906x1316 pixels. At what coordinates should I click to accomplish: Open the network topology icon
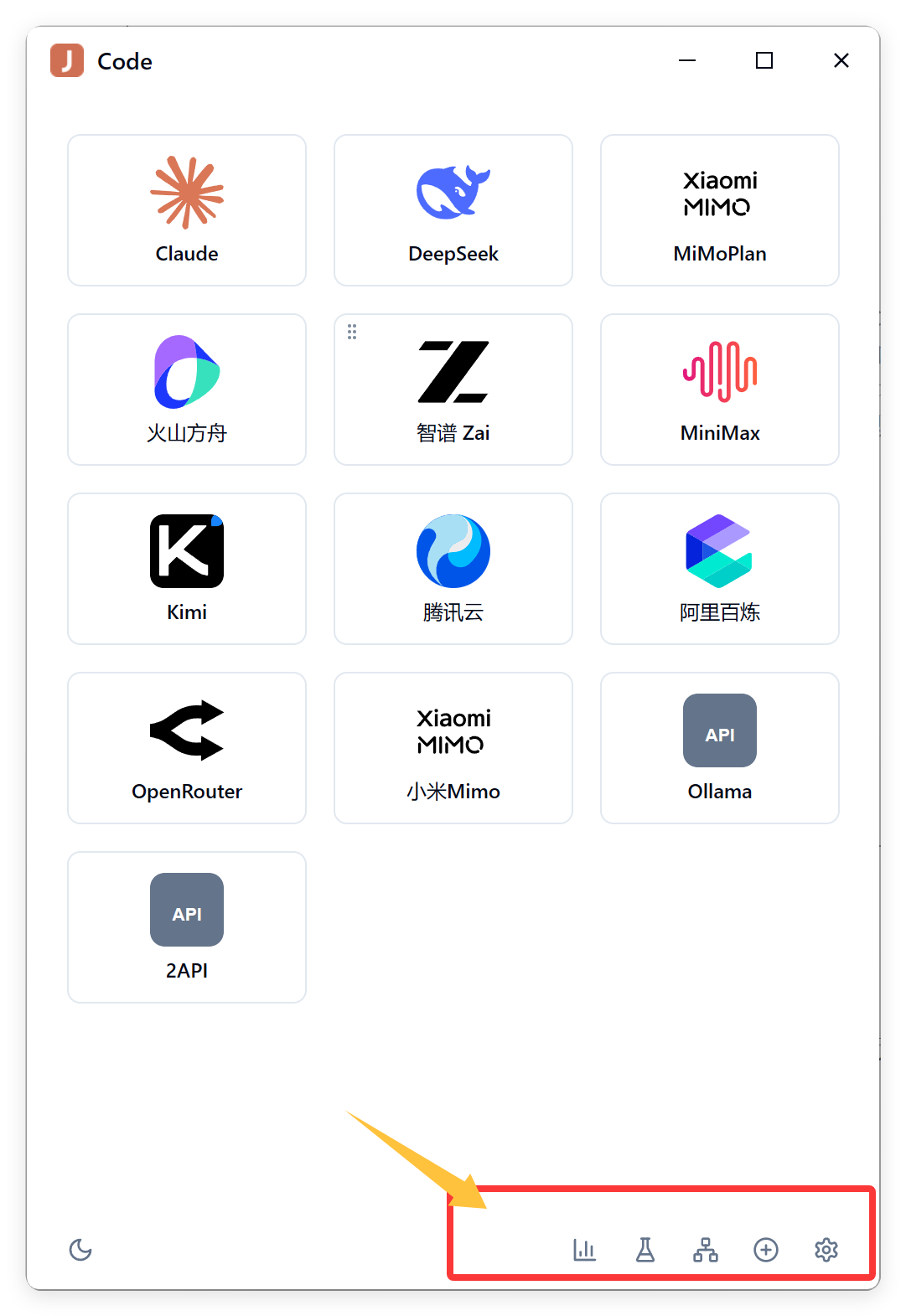tap(706, 1250)
